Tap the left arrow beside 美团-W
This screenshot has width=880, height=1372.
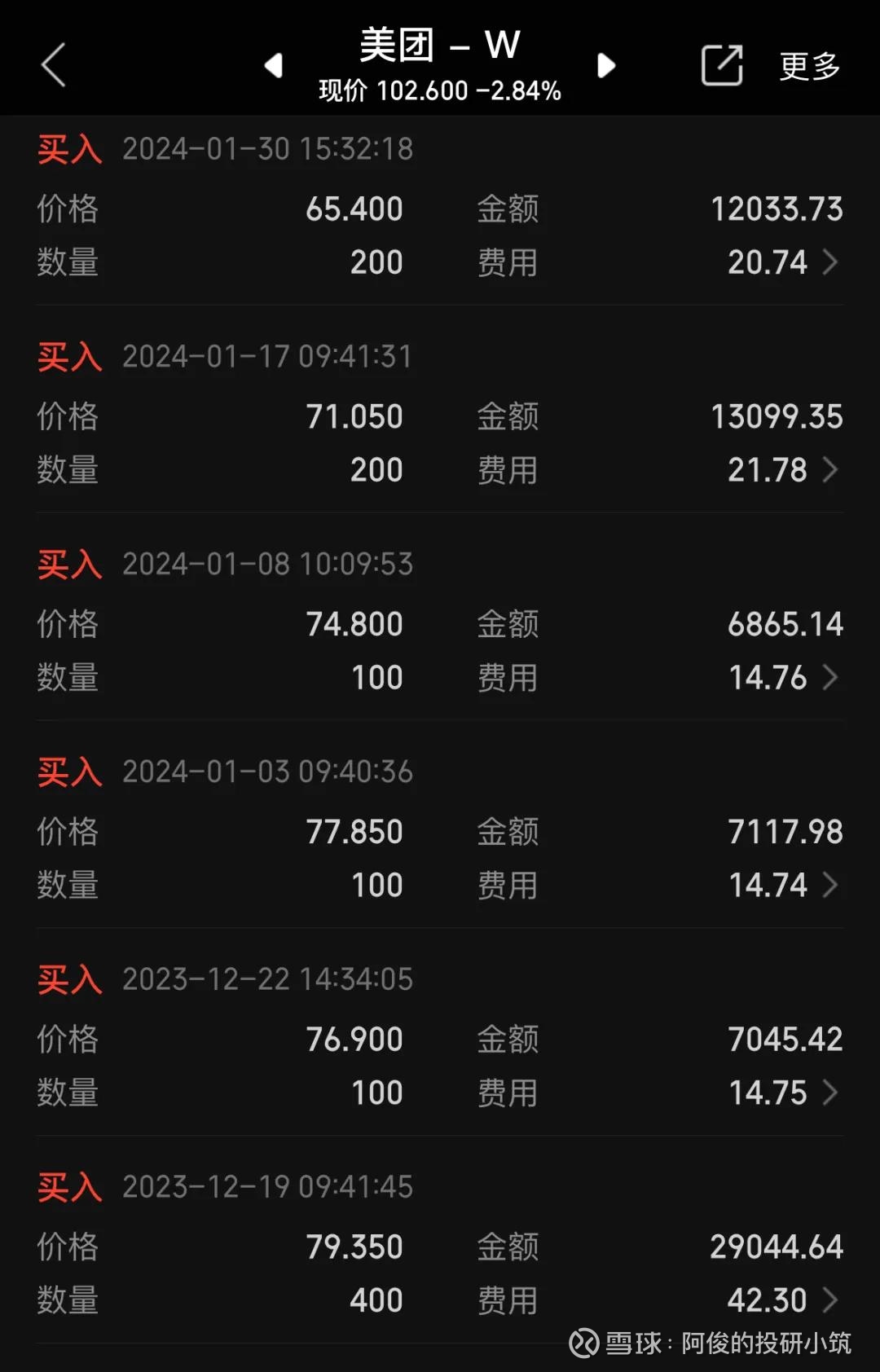[275, 67]
